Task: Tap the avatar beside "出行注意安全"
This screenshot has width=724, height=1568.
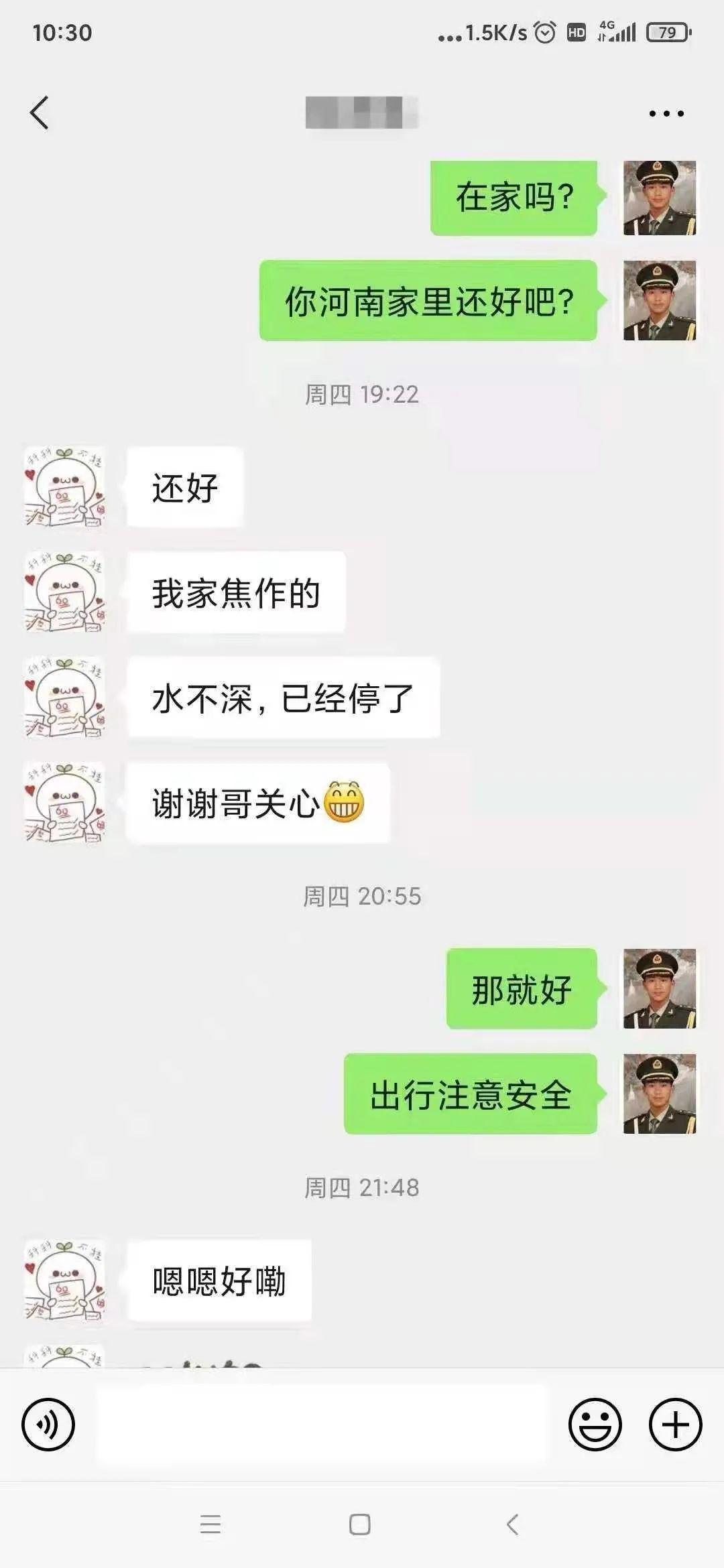Action: [660, 1094]
